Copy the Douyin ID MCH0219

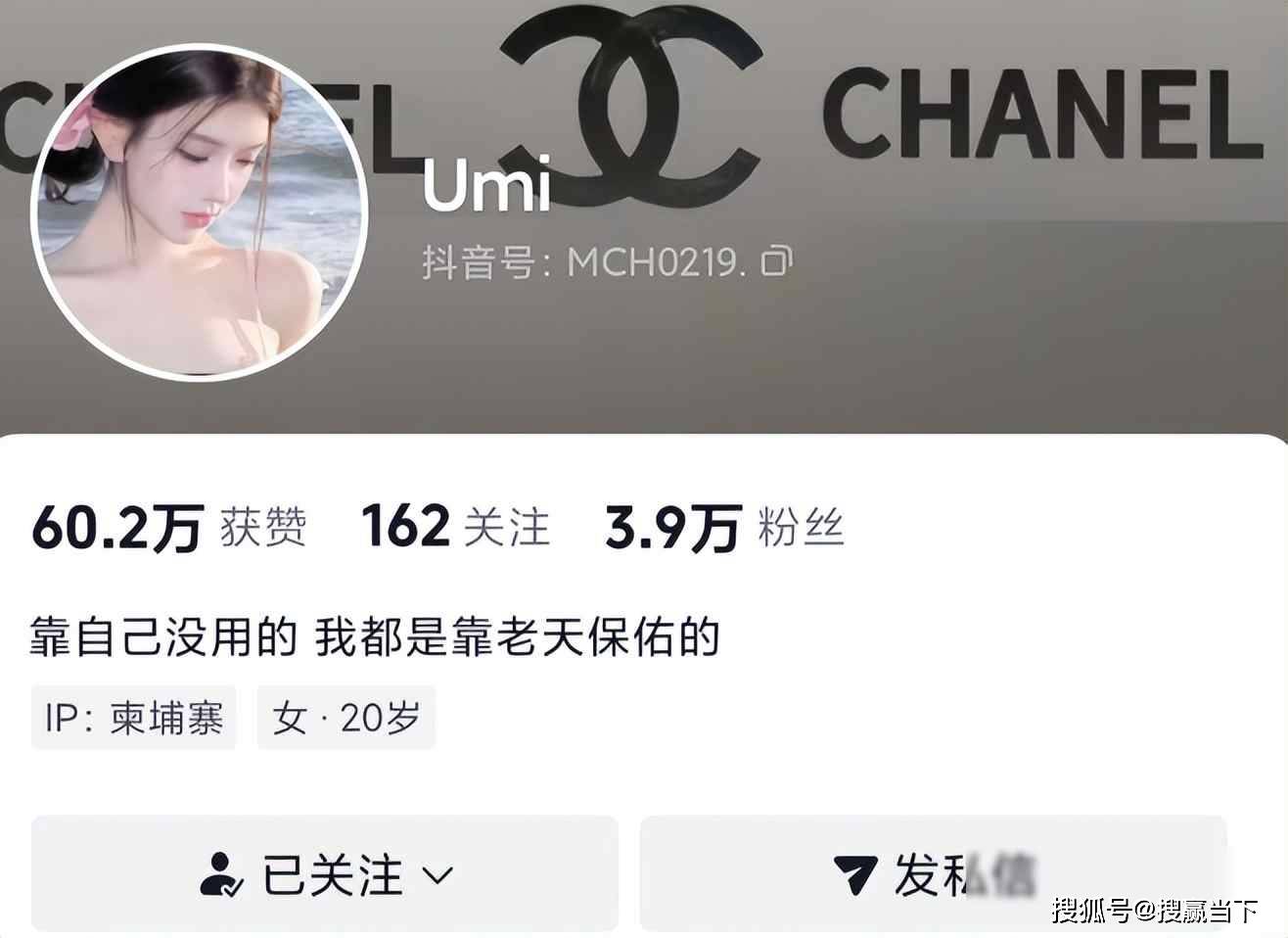tap(777, 261)
